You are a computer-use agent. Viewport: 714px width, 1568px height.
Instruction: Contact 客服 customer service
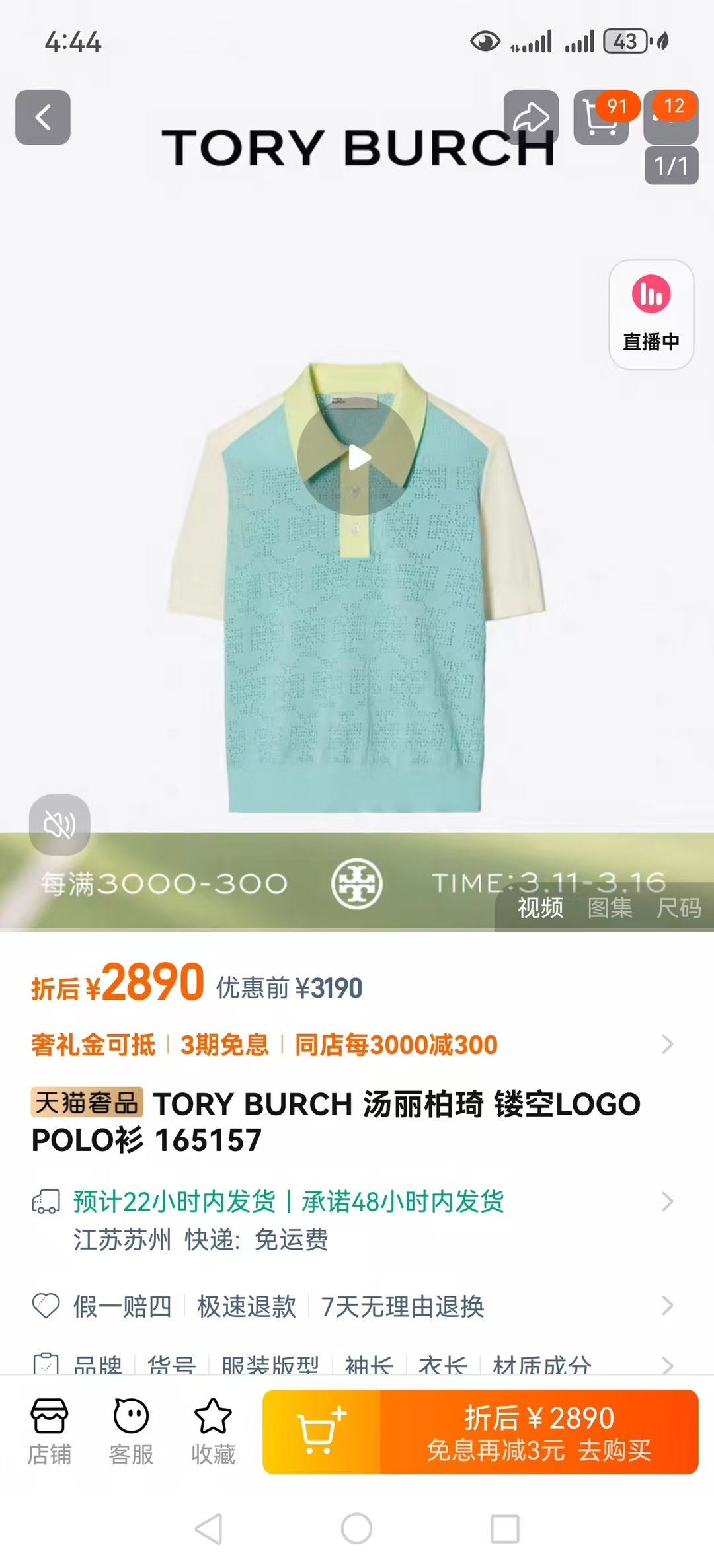pos(131,1430)
